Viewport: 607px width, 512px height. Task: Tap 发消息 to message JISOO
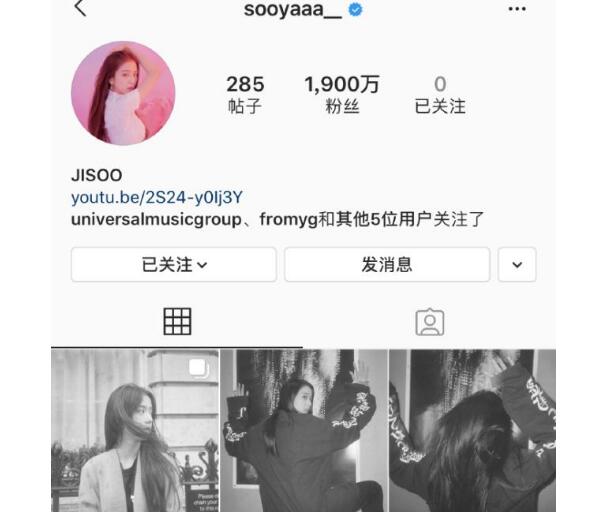(x=387, y=265)
